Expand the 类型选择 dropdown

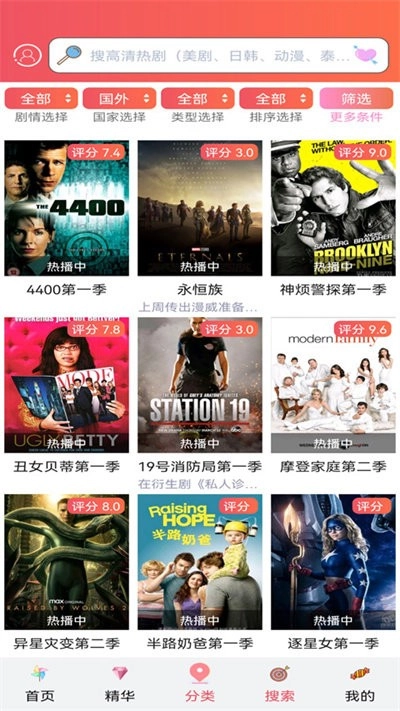coord(198,98)
